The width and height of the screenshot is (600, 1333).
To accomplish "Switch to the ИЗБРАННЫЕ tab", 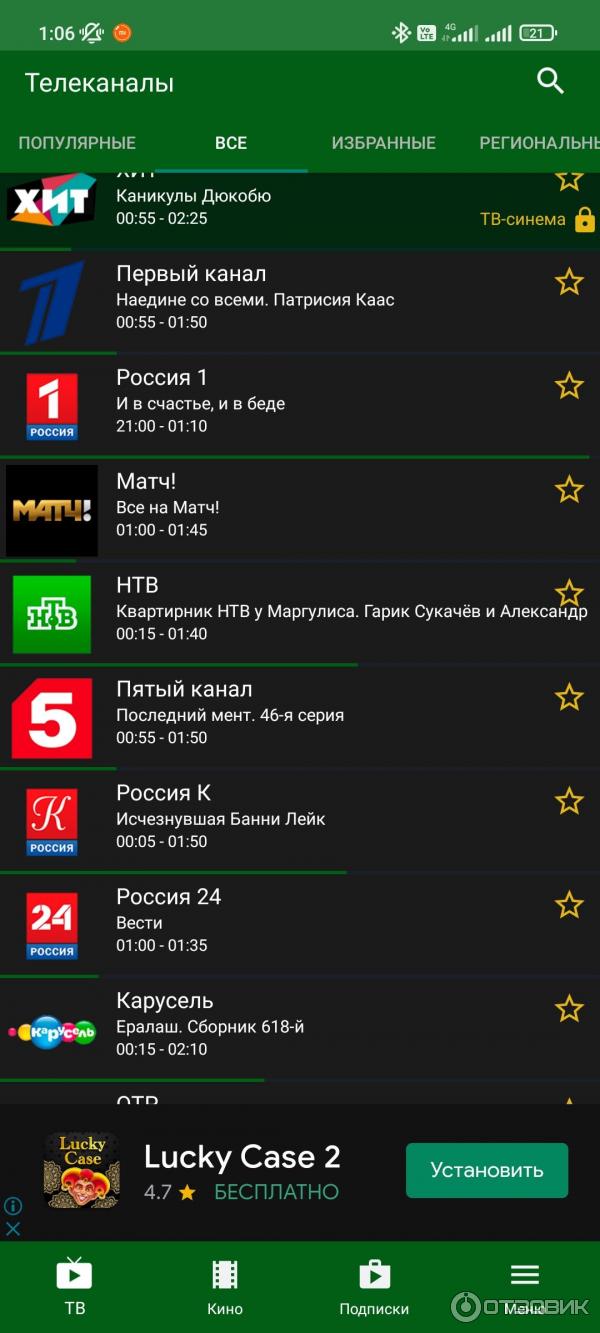I will click(x=383, y=143).
